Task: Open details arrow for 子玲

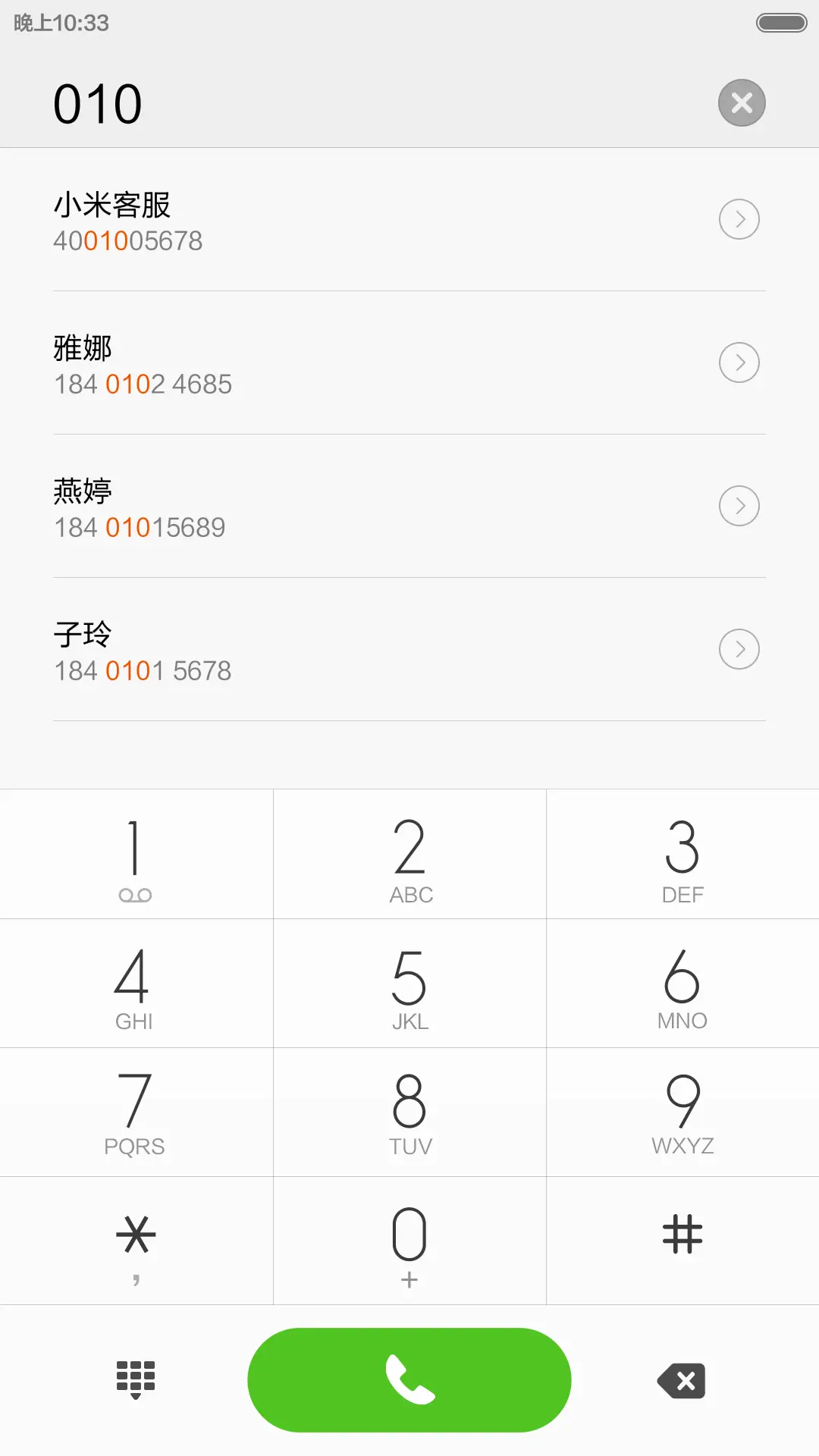Action: (x=739, y=649)
